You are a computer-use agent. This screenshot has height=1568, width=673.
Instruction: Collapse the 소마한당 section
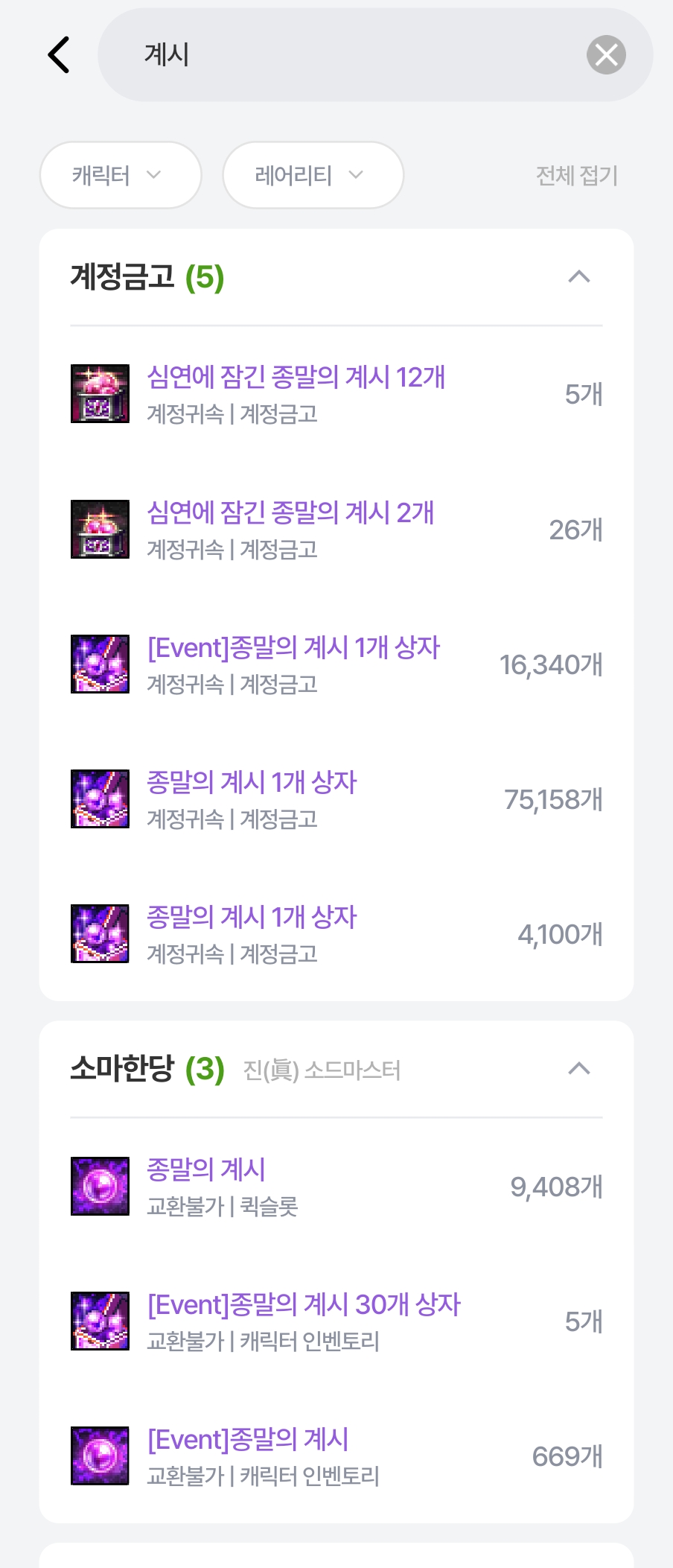click(x=578, y=1069)
